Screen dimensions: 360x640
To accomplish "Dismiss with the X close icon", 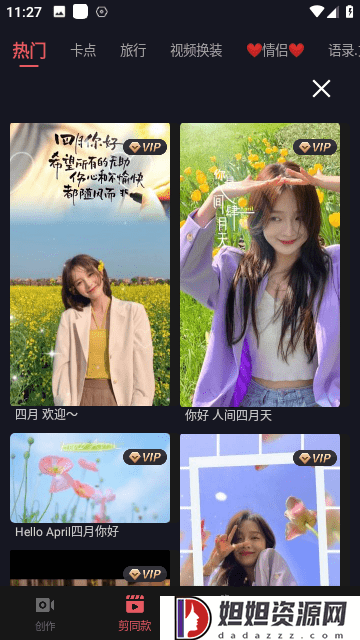I will [x=321, y=88].
